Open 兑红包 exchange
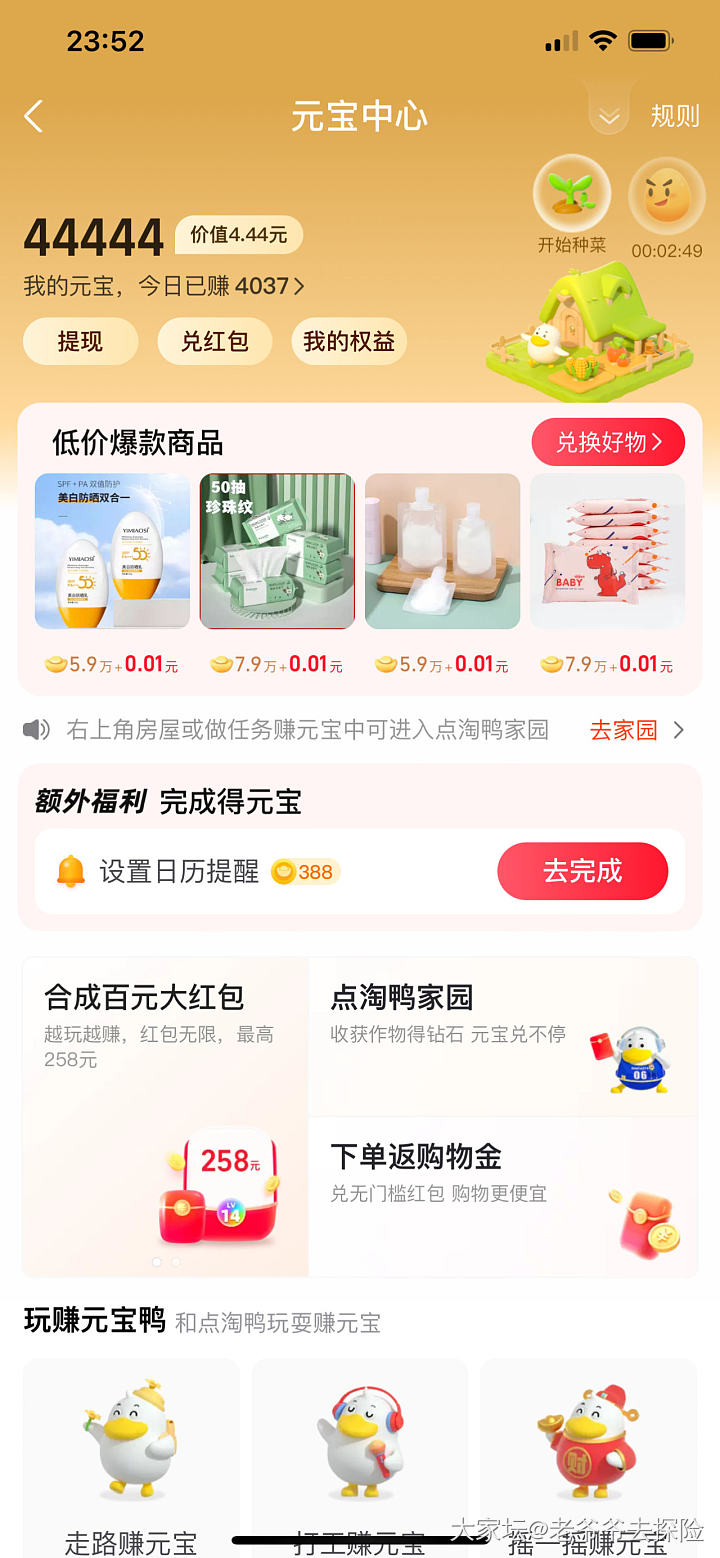Screen dimensions: 720x1558 tap(214, 342)
